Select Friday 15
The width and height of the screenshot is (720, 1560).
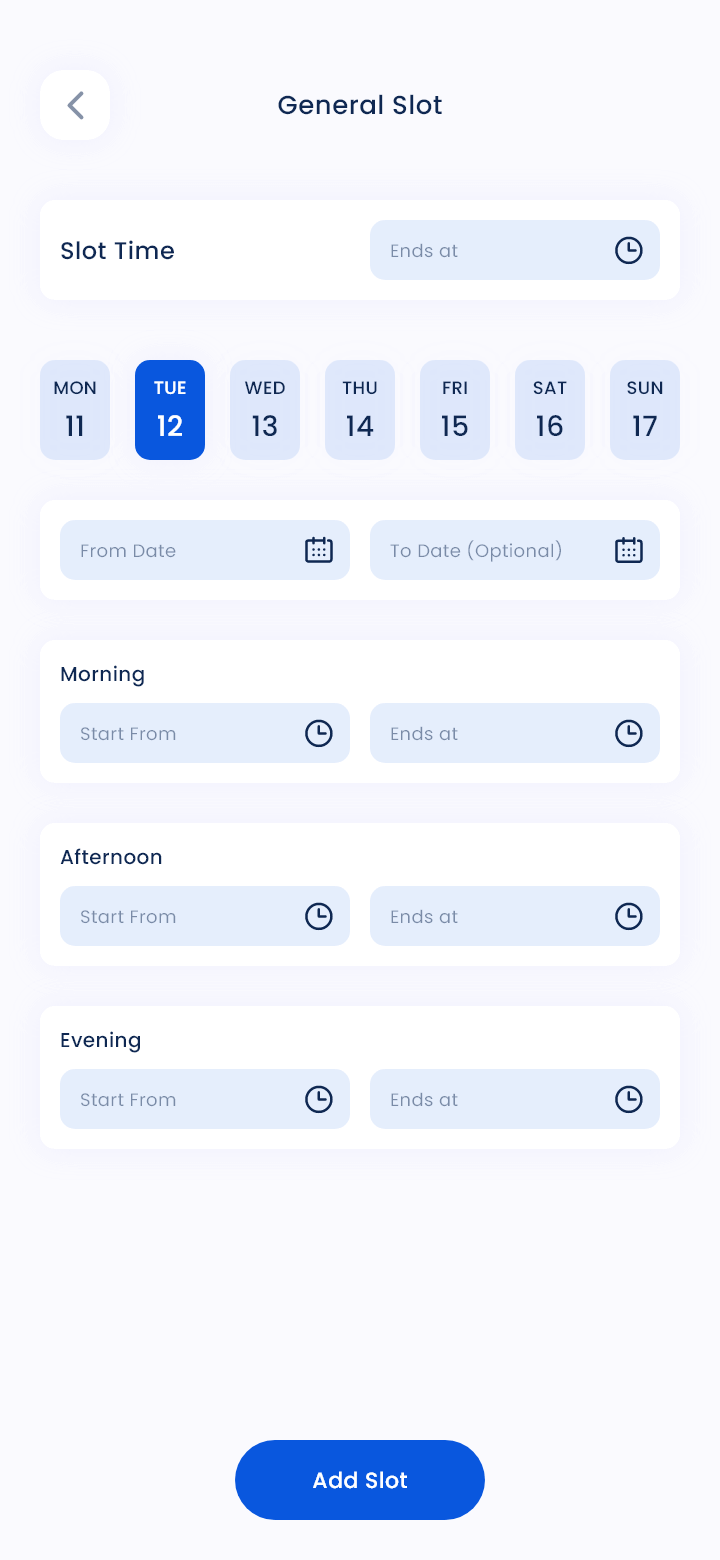[x=455, y=410]
